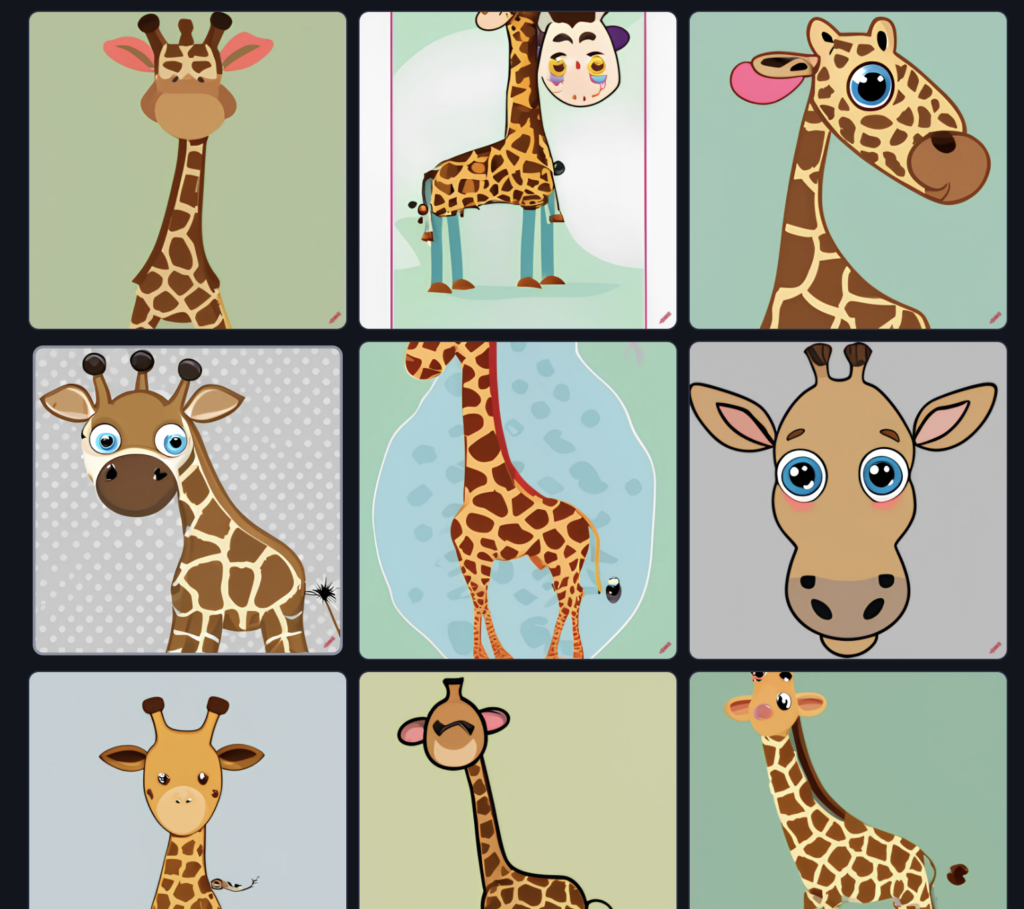Open the giraffe on light blue blob image
The image size is (1024, 909).
pos(517,500)
